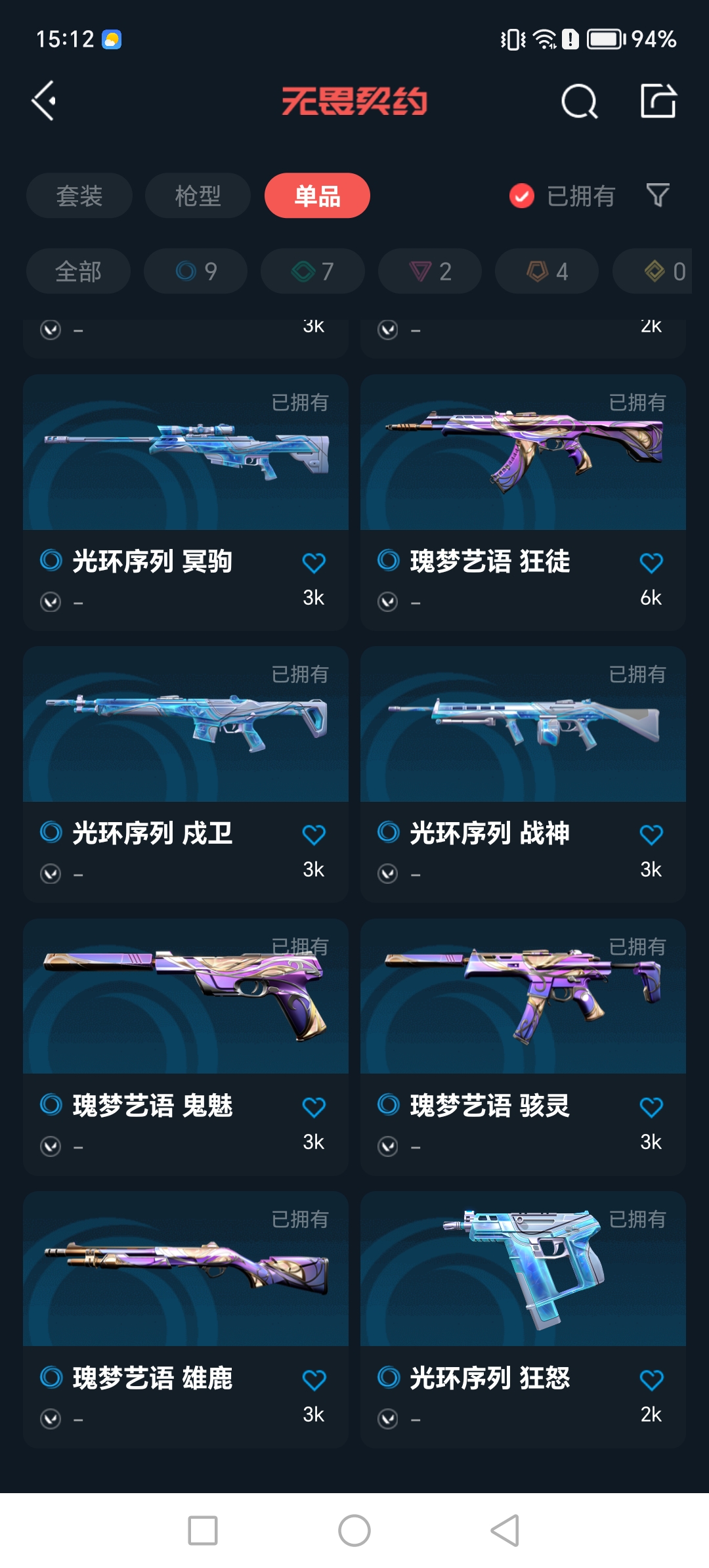Viewport: 709px width, 1568px height.
Task: Like the 光环序列 狂怒 skin
Action: 651,1380
